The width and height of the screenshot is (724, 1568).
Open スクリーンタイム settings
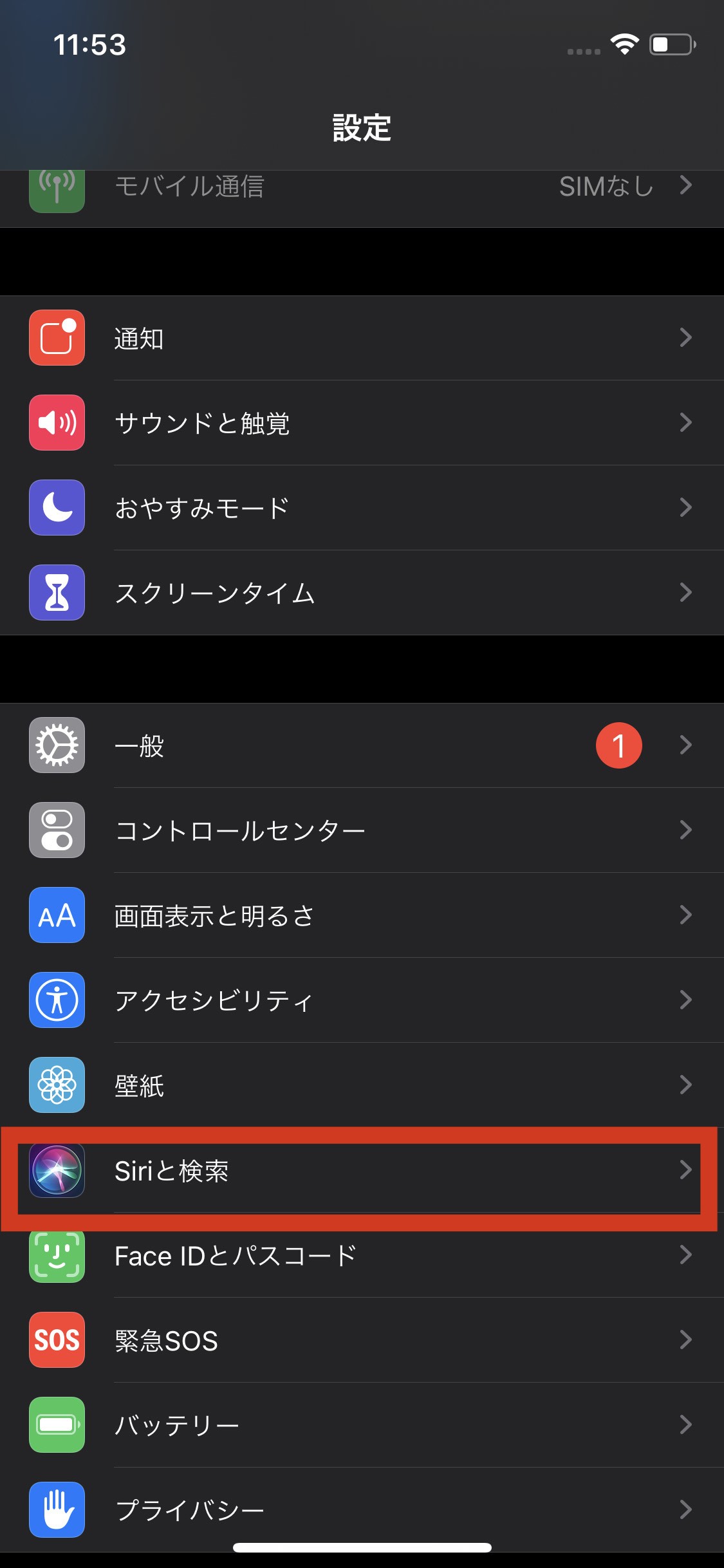pyautogui.click(x=362, y=593)
